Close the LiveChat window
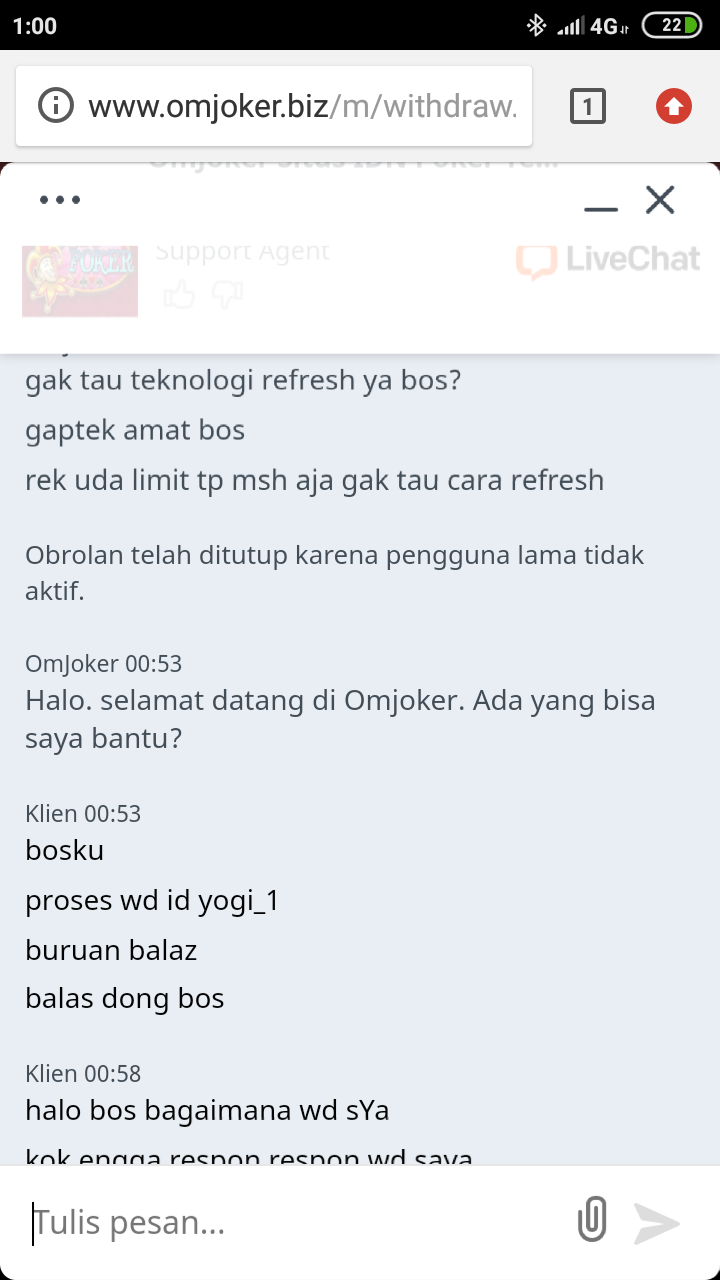Viewport: 720px width, 1280px height. click(x=660, y=200)
